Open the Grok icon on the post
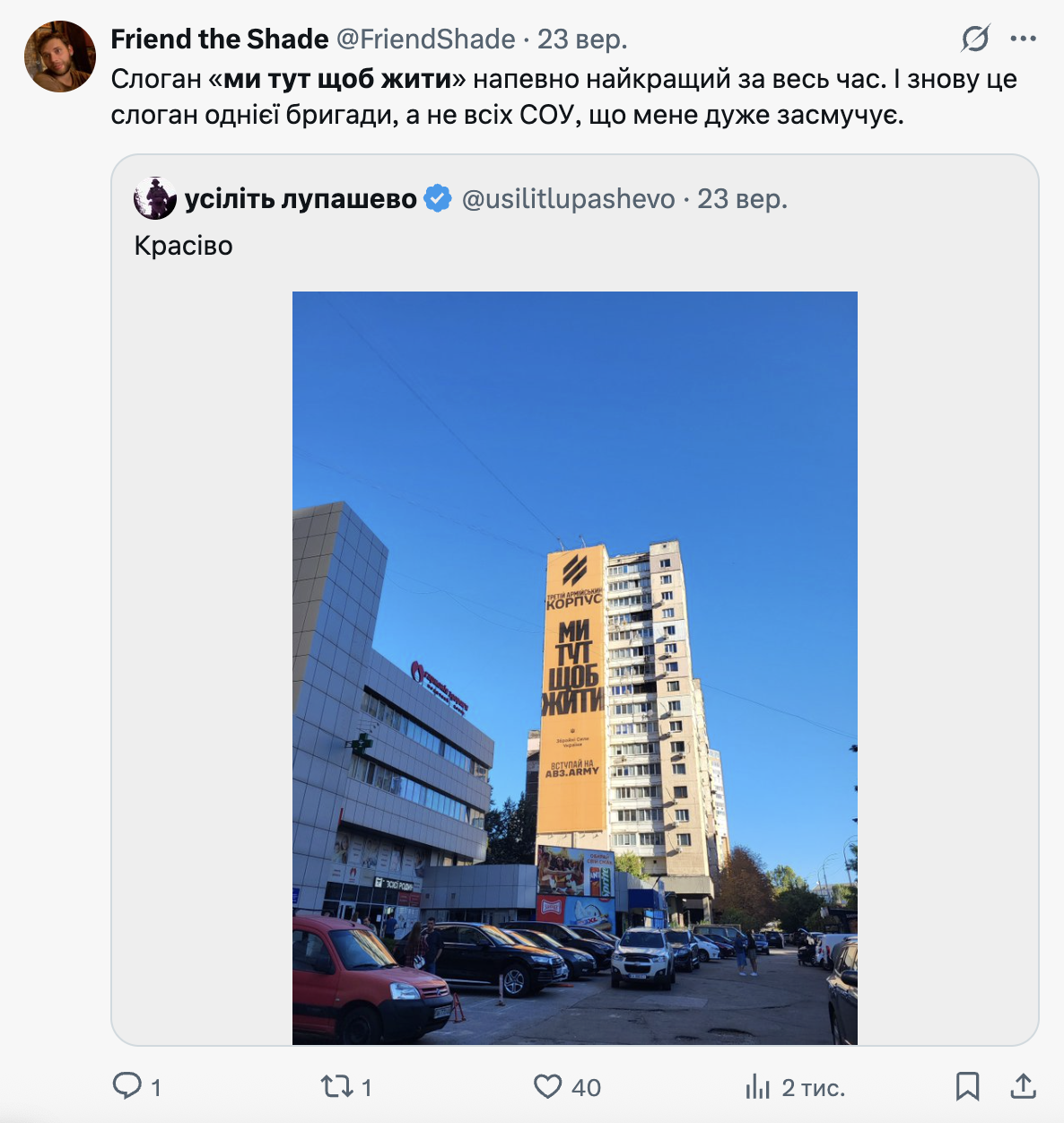This screenshot has height=1123, width=1064. tap(975, 39)
